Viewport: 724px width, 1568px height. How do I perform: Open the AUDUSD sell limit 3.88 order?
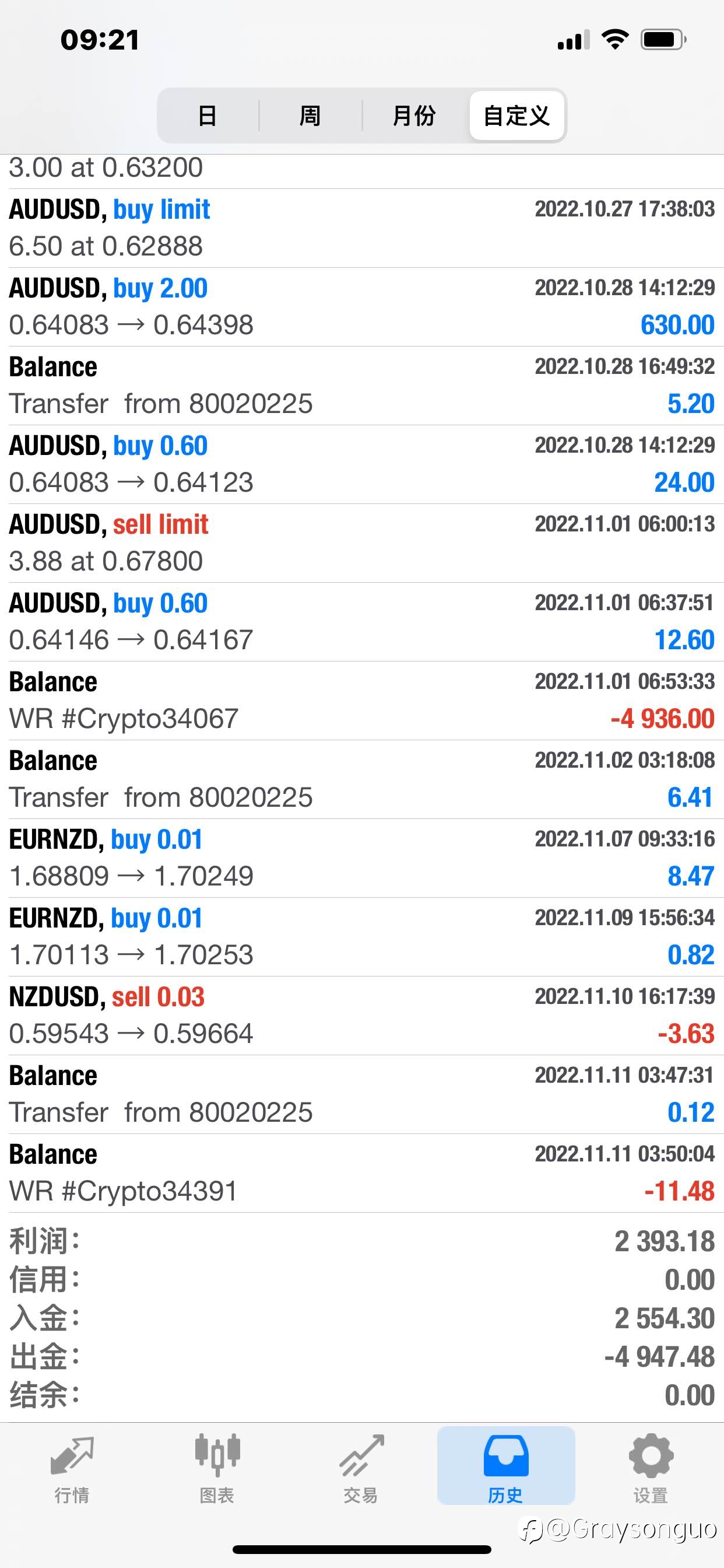[x=362, y=543]
